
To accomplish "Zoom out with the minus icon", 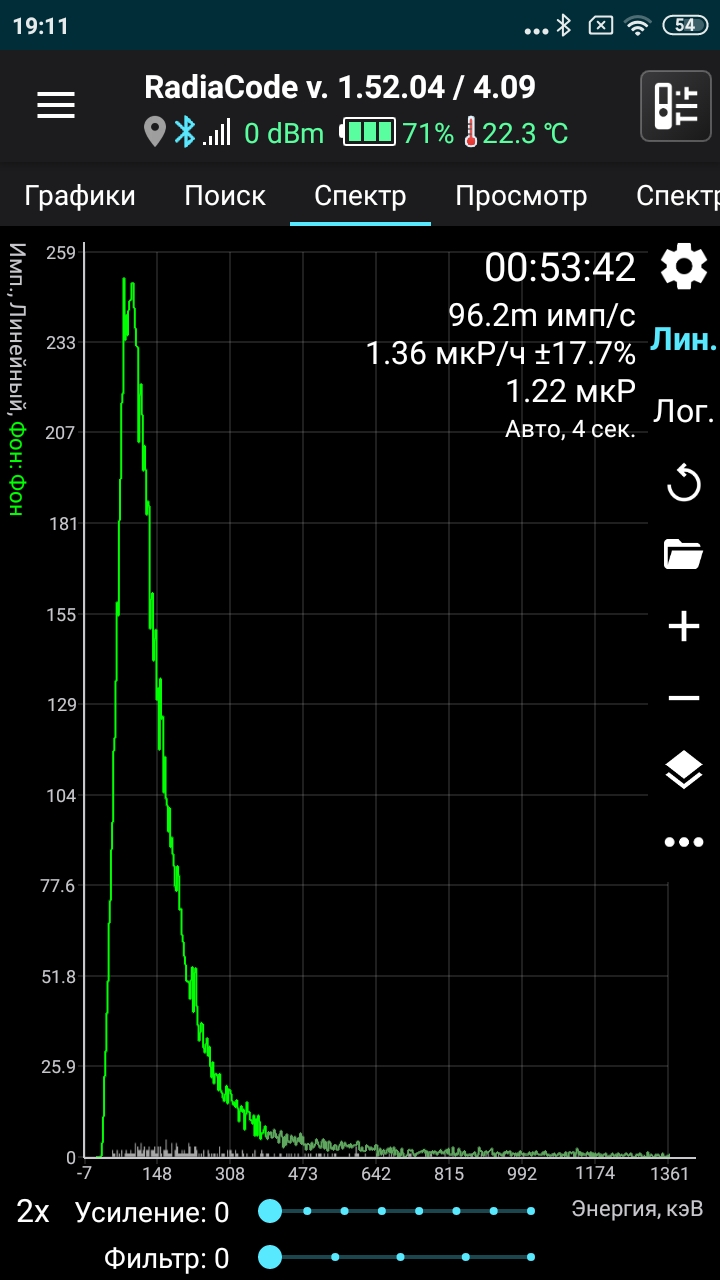I will 684,698.
